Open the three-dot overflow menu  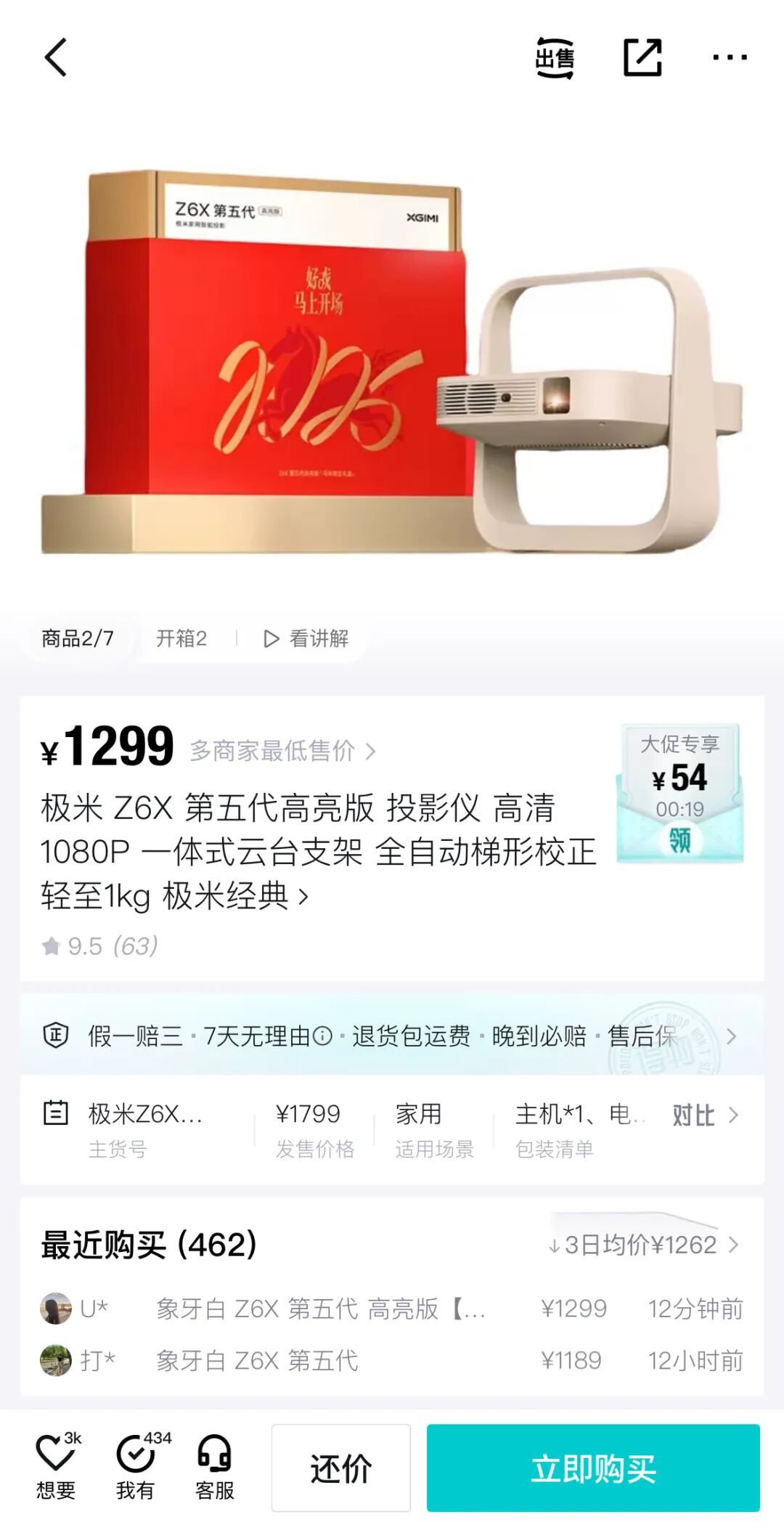click(730, 57)
